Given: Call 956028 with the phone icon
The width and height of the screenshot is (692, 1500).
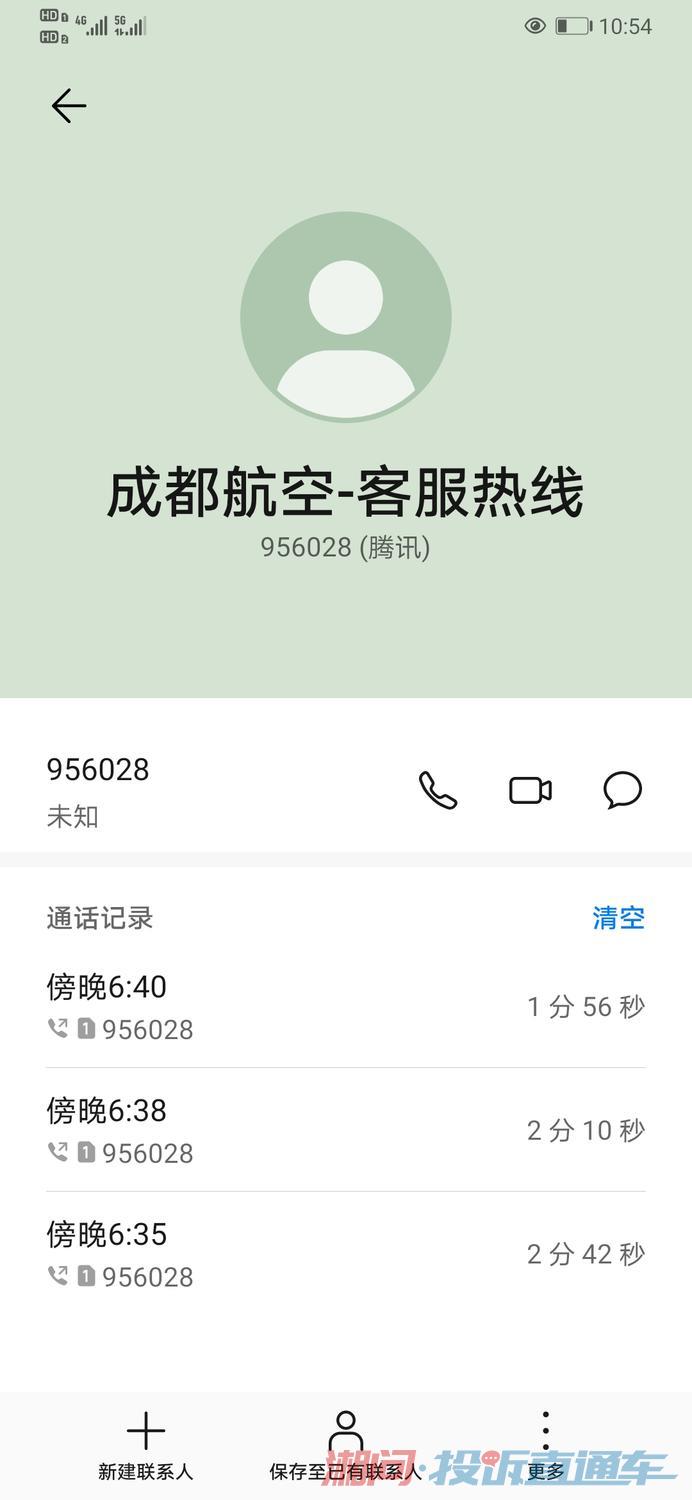Looking at the screenshot, I should click(x=438, y=790).
